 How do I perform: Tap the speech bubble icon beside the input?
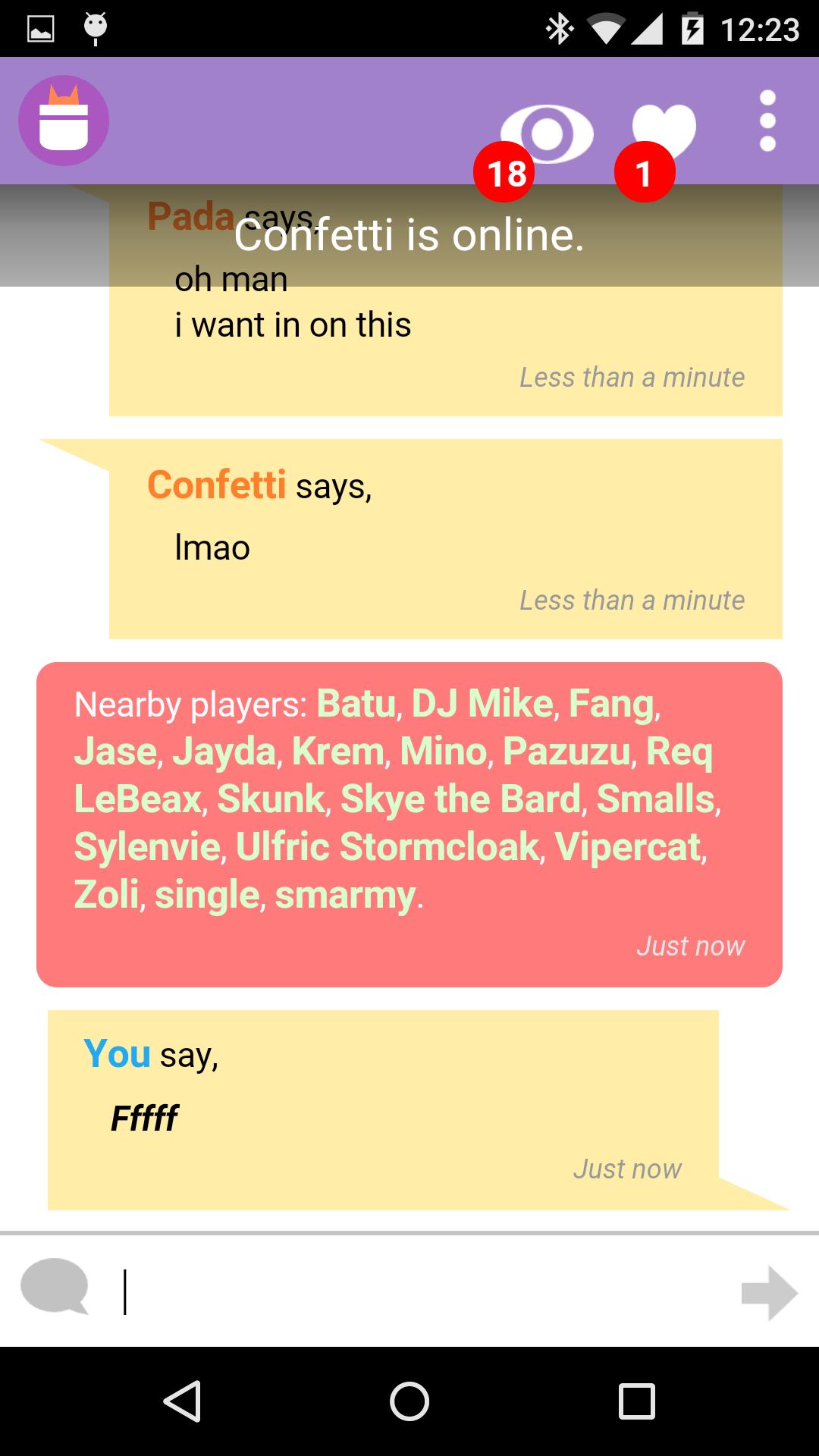[55, 1286]
